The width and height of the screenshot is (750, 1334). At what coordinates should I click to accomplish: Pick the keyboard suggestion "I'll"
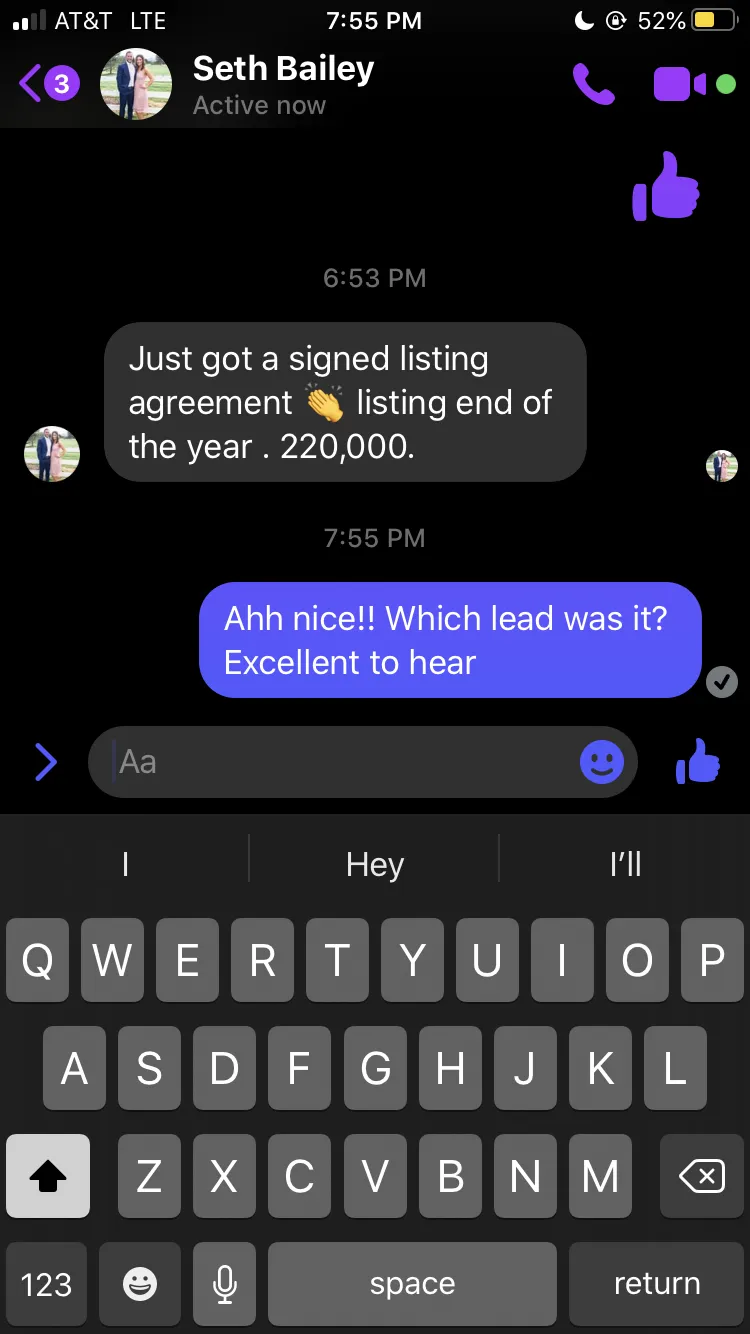coord(625,864)
